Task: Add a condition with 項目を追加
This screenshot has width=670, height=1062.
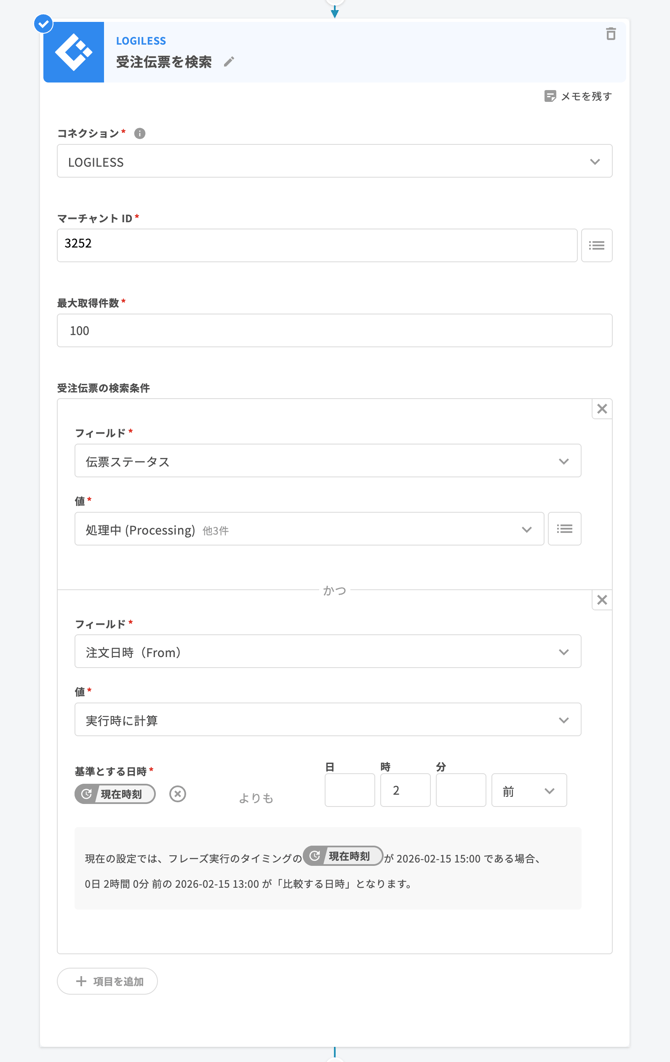Action: (x=108, y=981)
